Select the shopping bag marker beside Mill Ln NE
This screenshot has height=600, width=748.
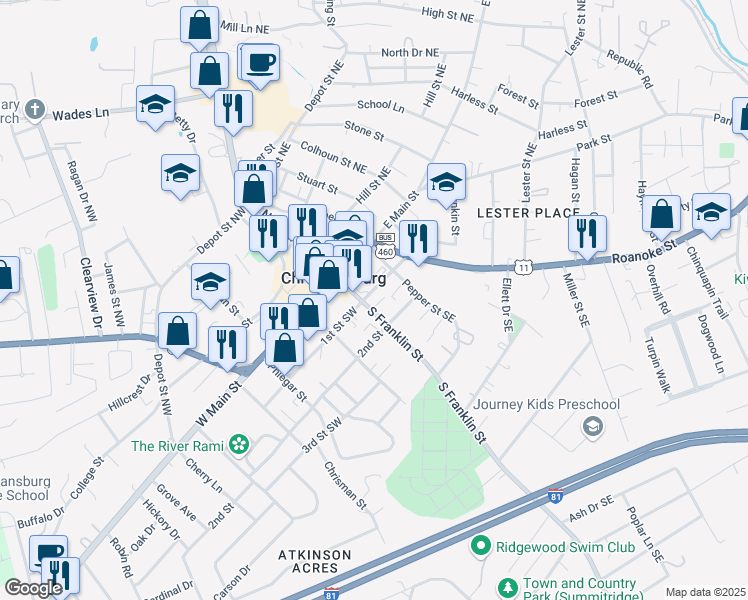[x=199, y=26]
